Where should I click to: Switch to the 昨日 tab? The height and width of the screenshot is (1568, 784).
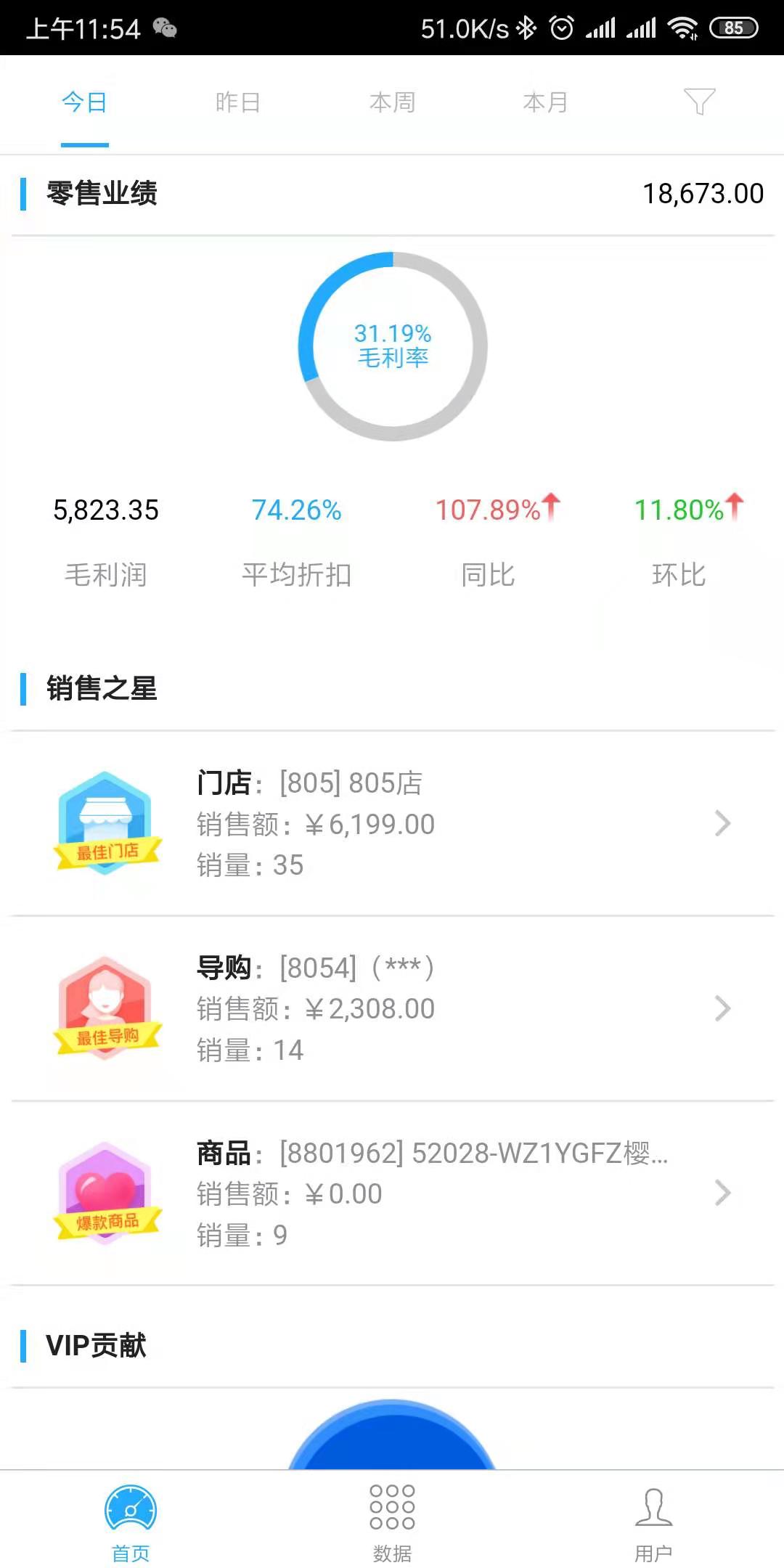click(x=238, y=102)
